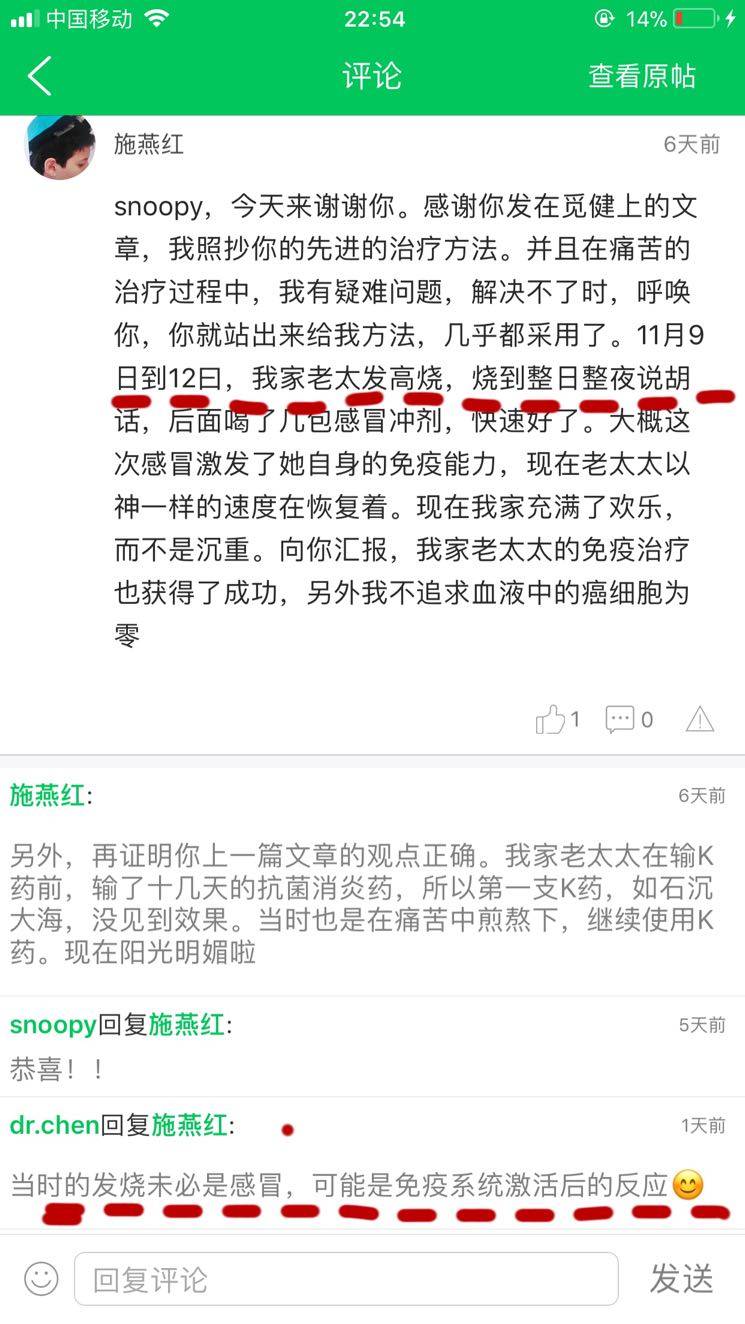This screenshot has width=745, height=1324.
Task: Report the comment with the warning triangle
Action: (x=700, y=719)
